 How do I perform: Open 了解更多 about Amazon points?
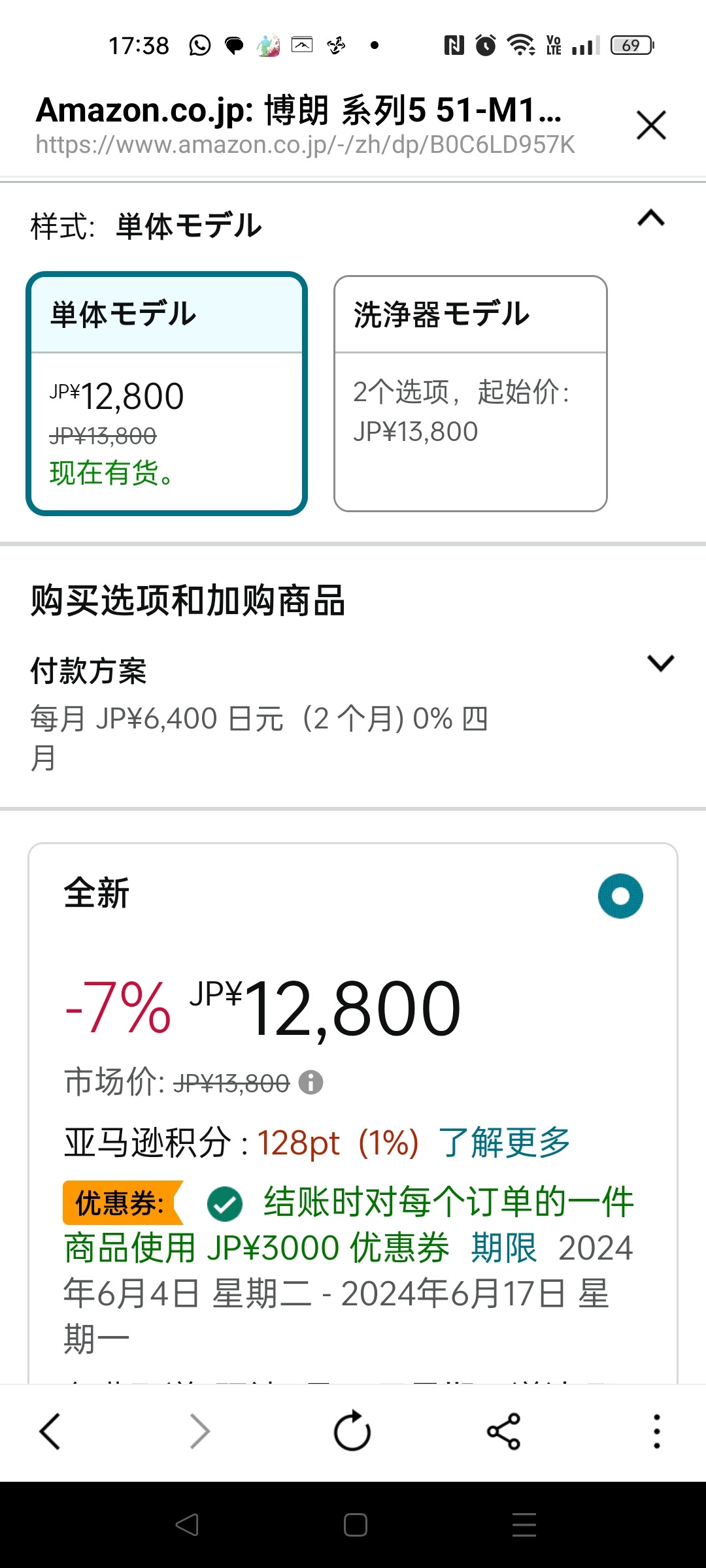(x=504, y=1142)
